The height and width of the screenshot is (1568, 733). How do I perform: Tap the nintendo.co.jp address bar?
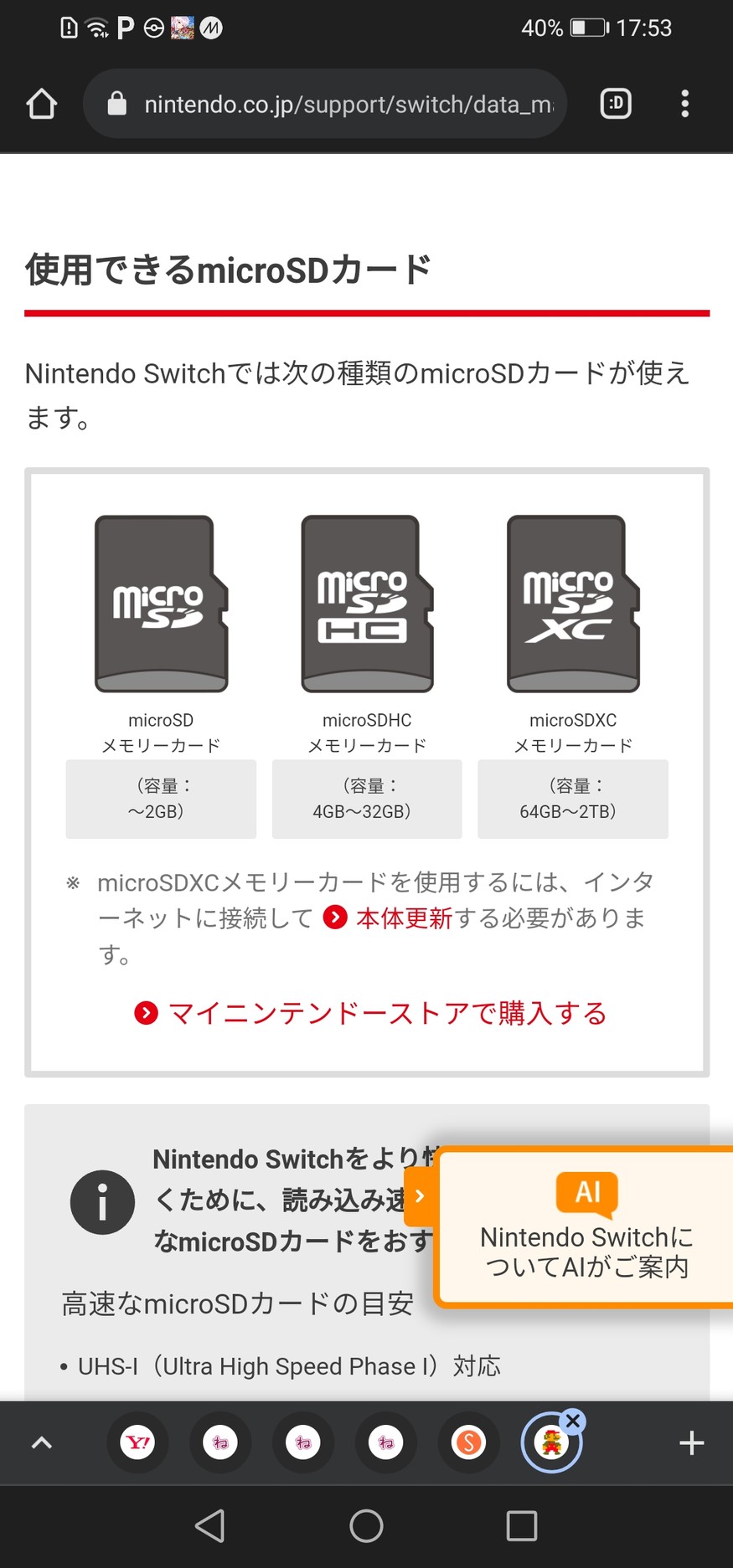[335, 105]
